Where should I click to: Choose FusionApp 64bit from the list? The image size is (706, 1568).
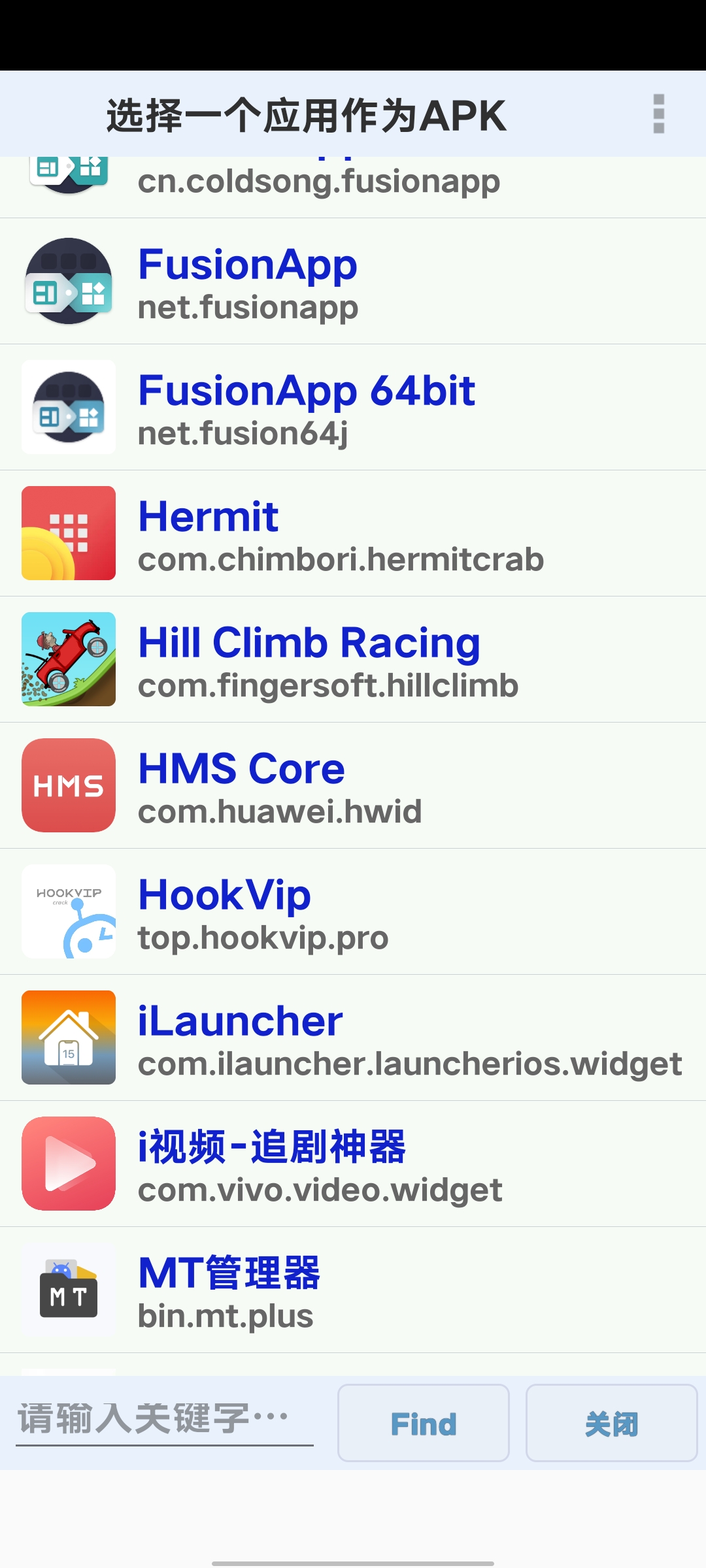click(353, 408)
